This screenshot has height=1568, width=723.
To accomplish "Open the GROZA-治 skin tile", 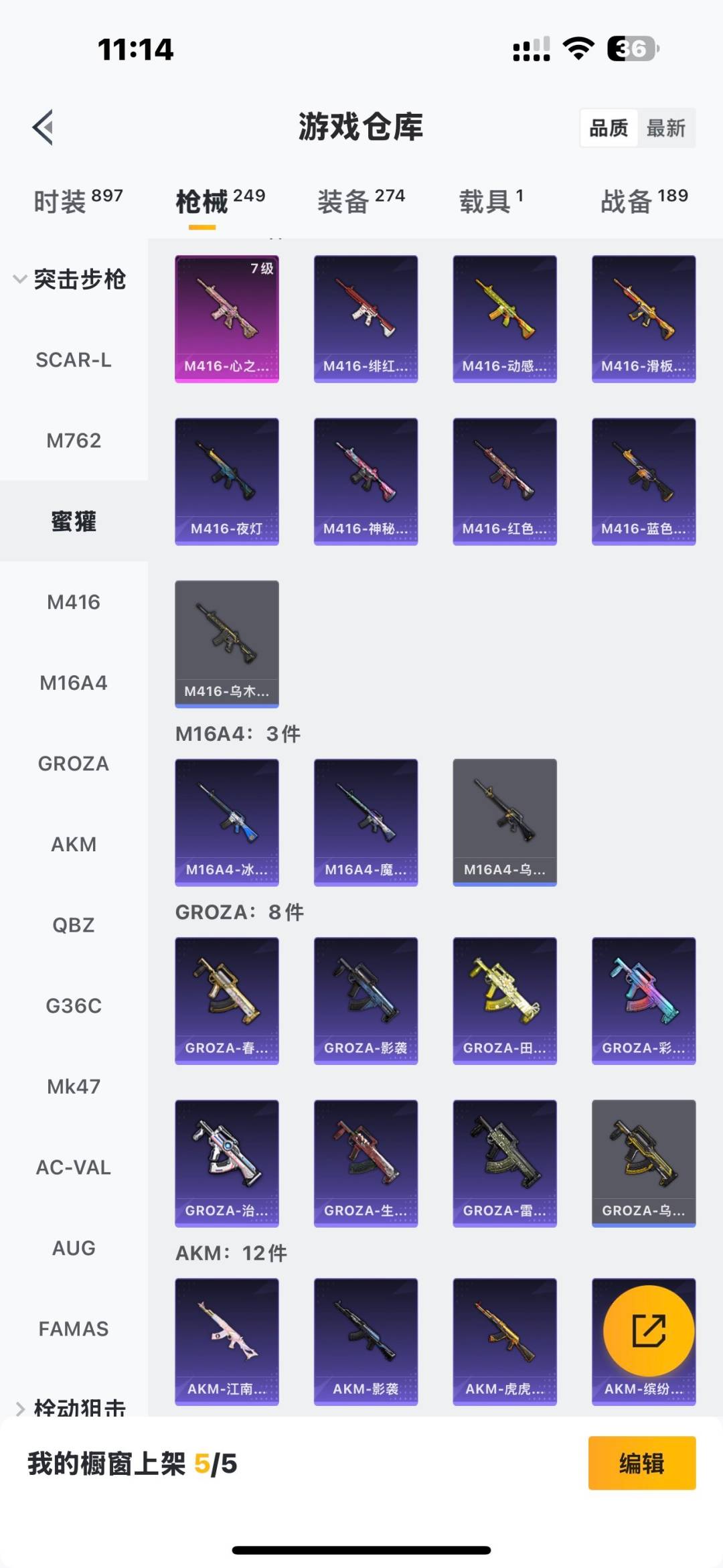I will pos(227,1163).
